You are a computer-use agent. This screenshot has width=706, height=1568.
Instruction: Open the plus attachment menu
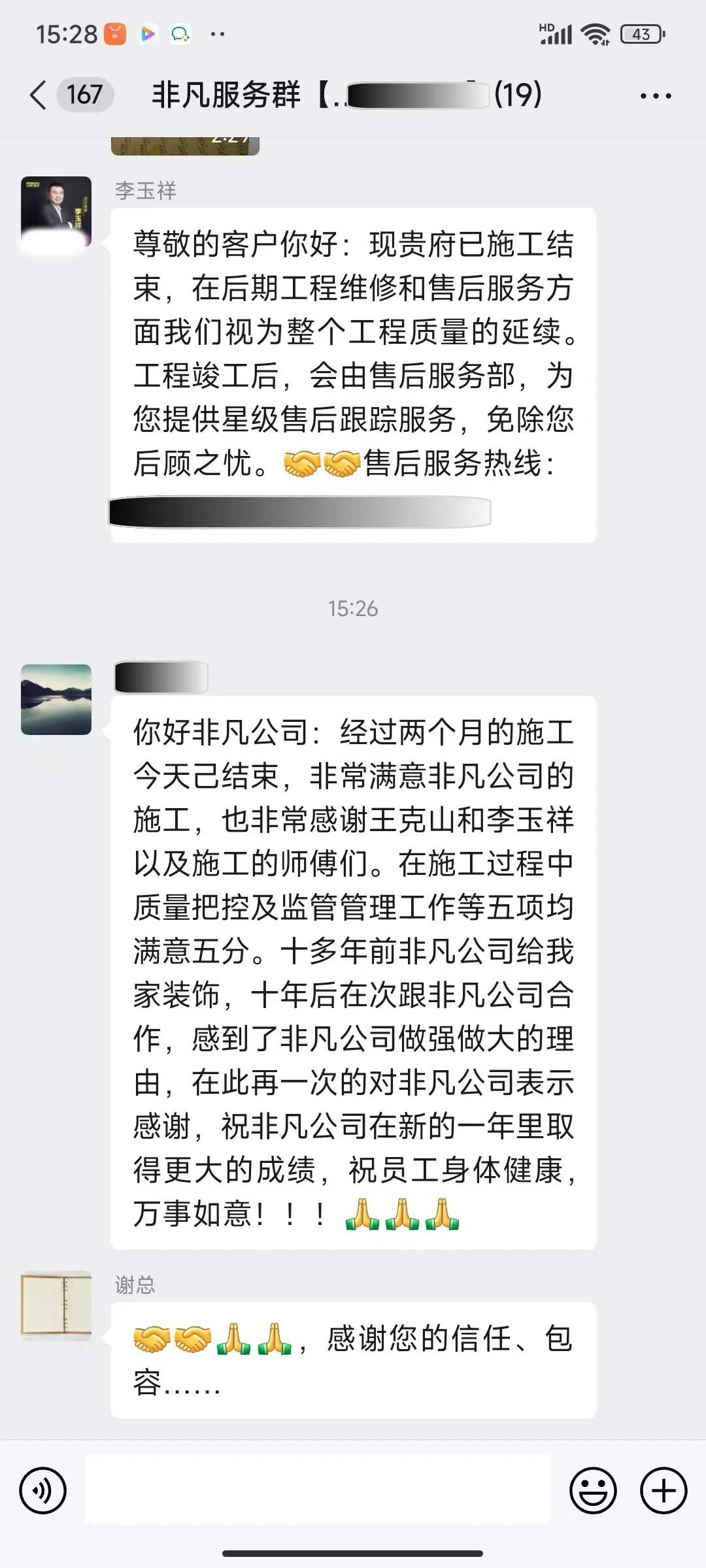(x=664, y=1490)
